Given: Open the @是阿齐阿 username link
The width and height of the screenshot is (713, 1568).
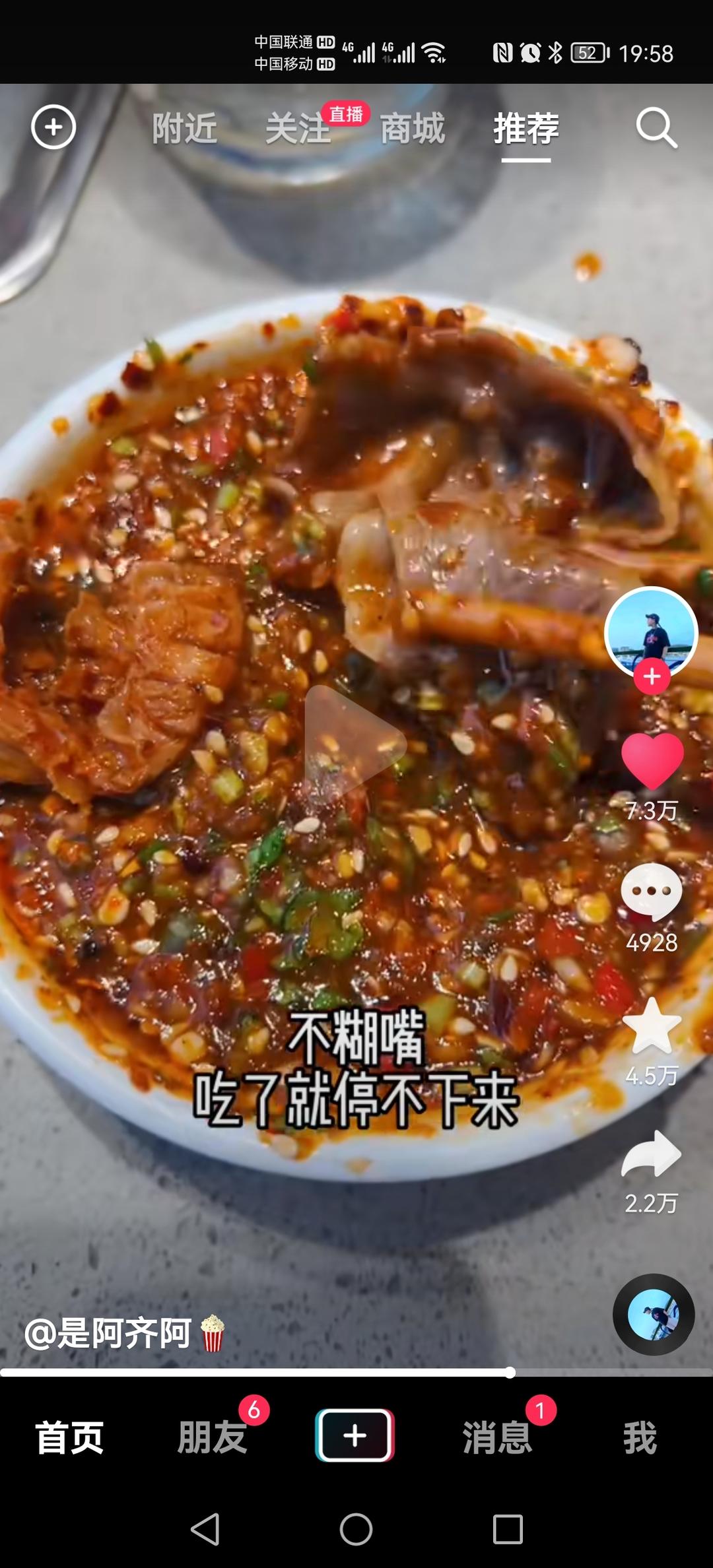Looking at the screenshot, I should pyautogui.click(x=109, y=1334).
